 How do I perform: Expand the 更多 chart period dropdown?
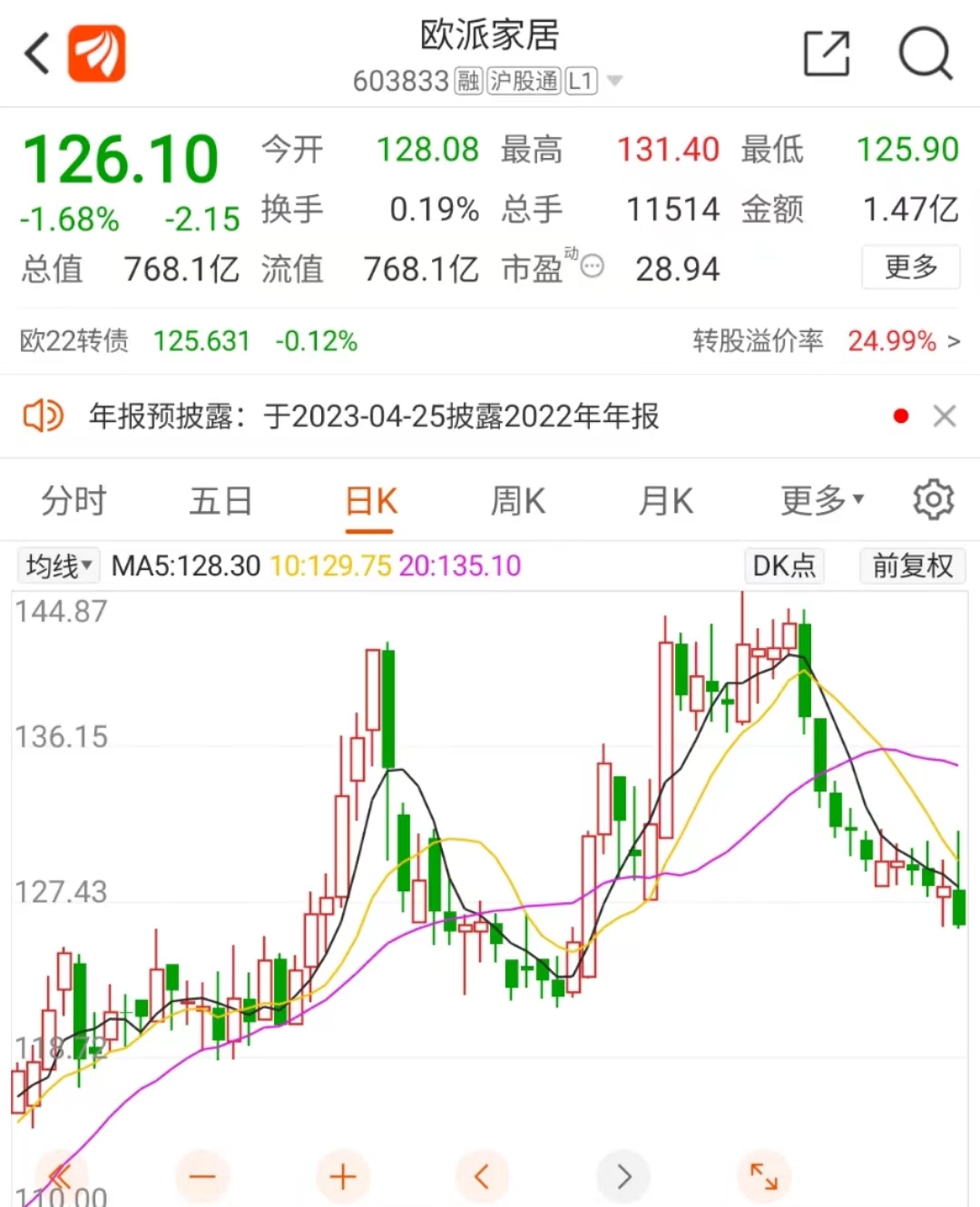coord(819,500)
